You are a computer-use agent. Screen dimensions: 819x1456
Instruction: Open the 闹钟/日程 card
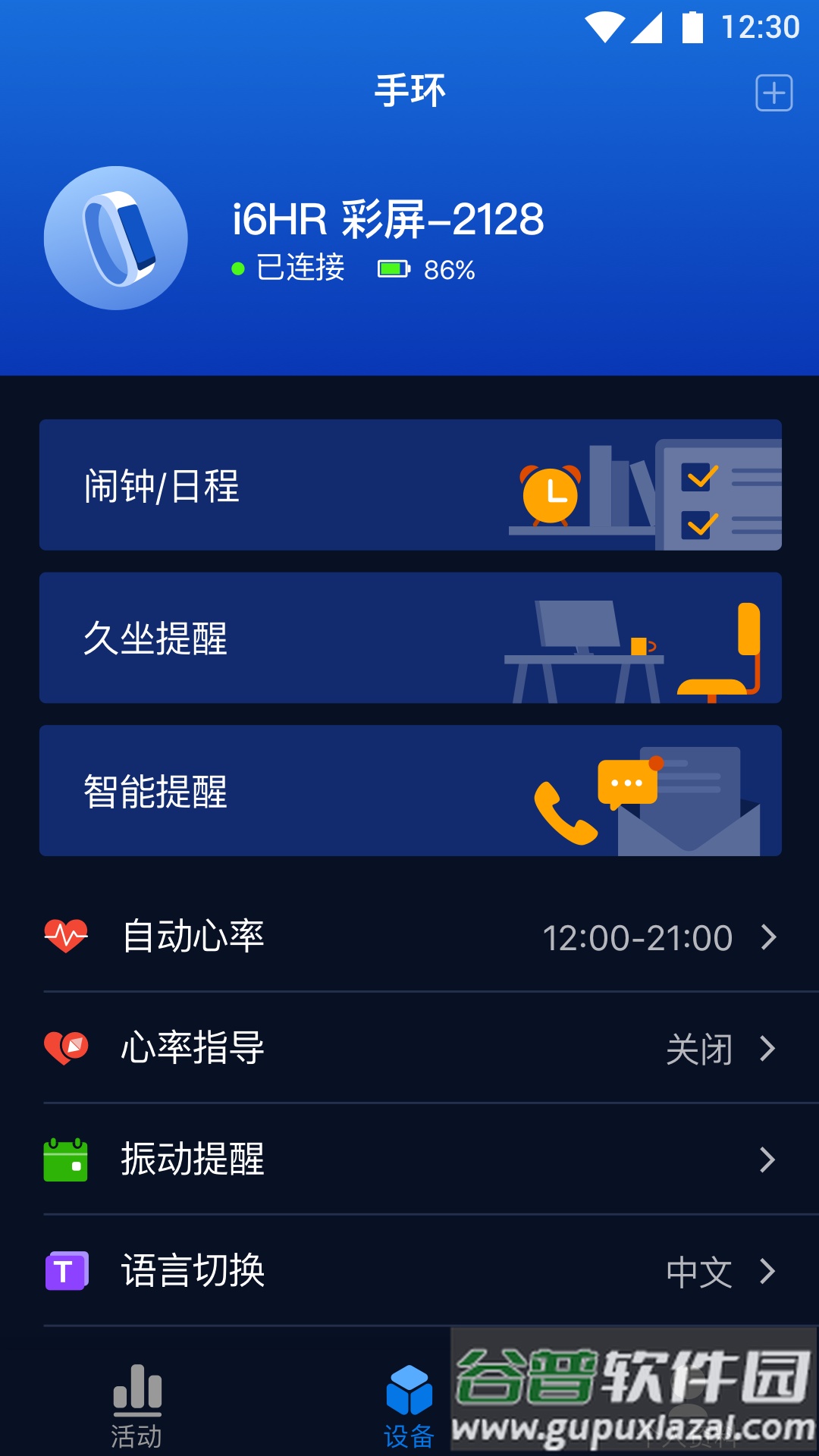(x=409, y=484)
